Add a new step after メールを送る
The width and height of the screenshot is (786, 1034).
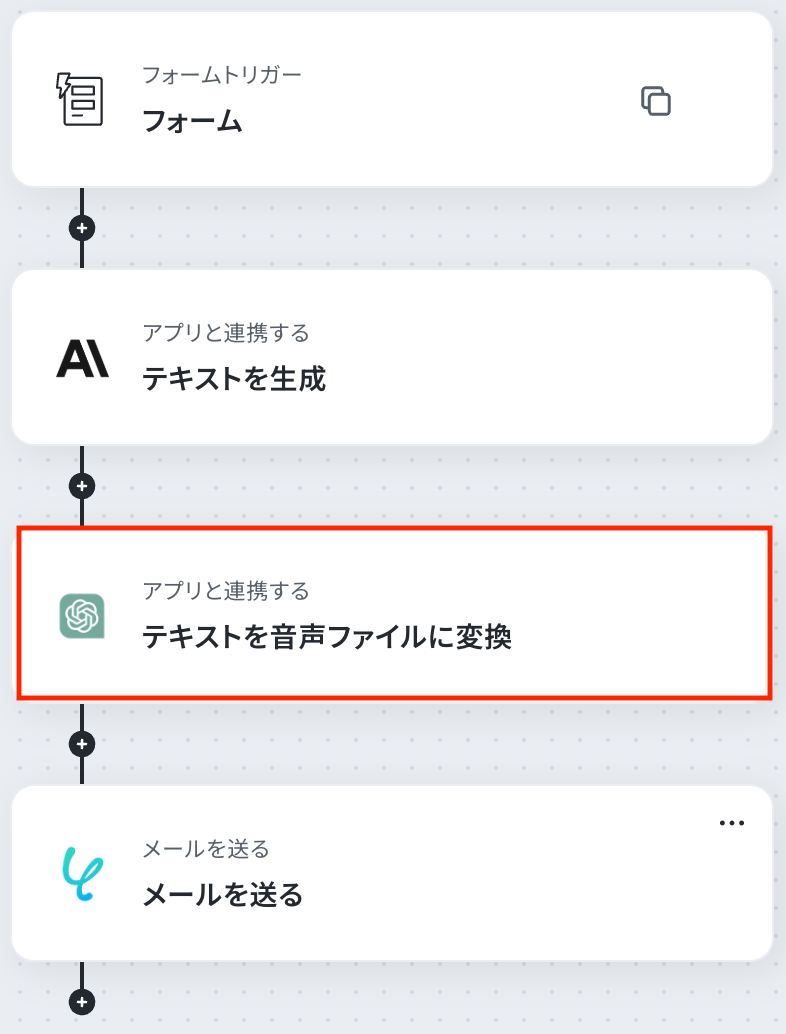click(x=82, y=1002)
